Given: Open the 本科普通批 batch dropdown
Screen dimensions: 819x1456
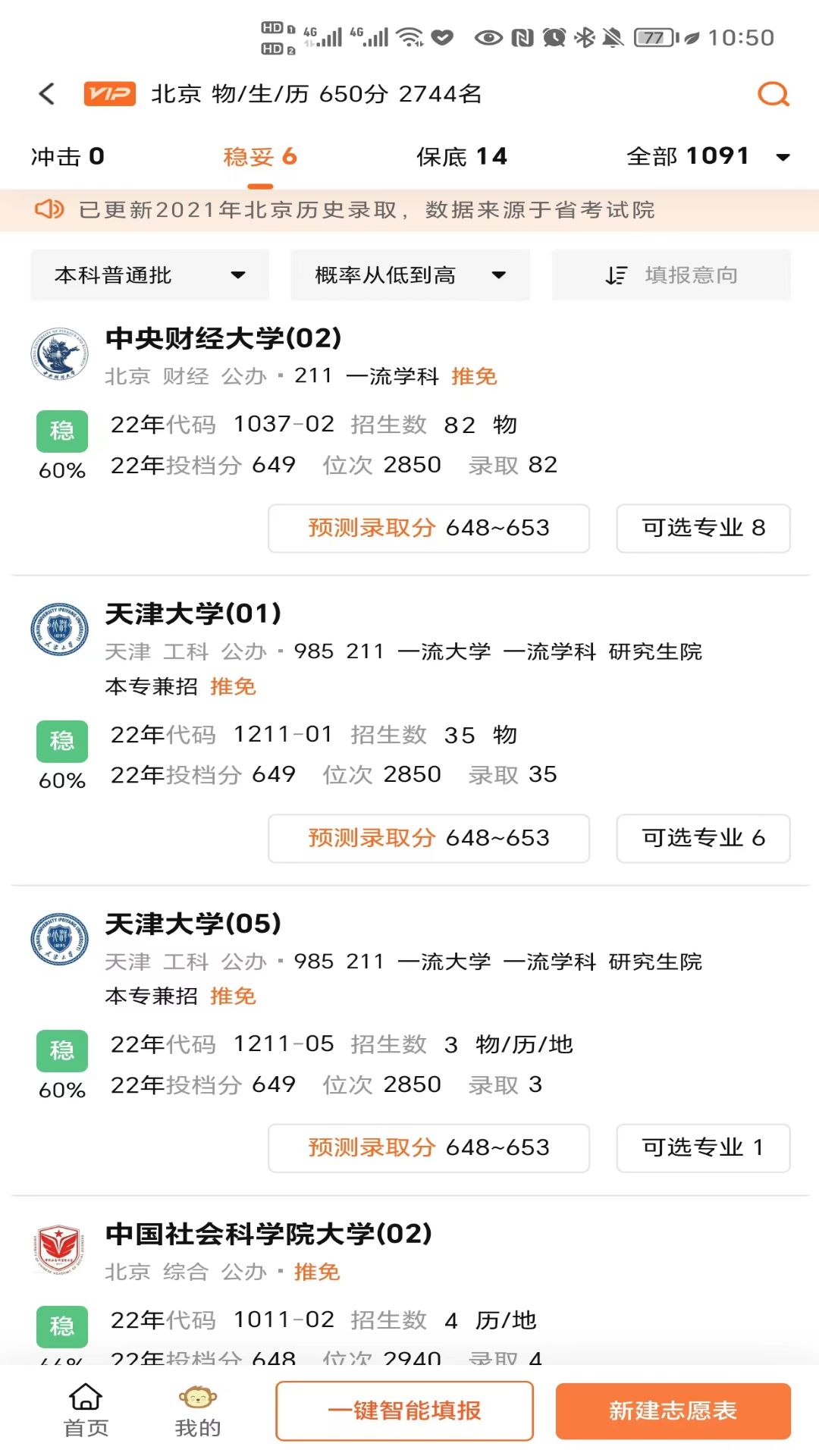Looking at the screenshot, I should coord(150,275).
